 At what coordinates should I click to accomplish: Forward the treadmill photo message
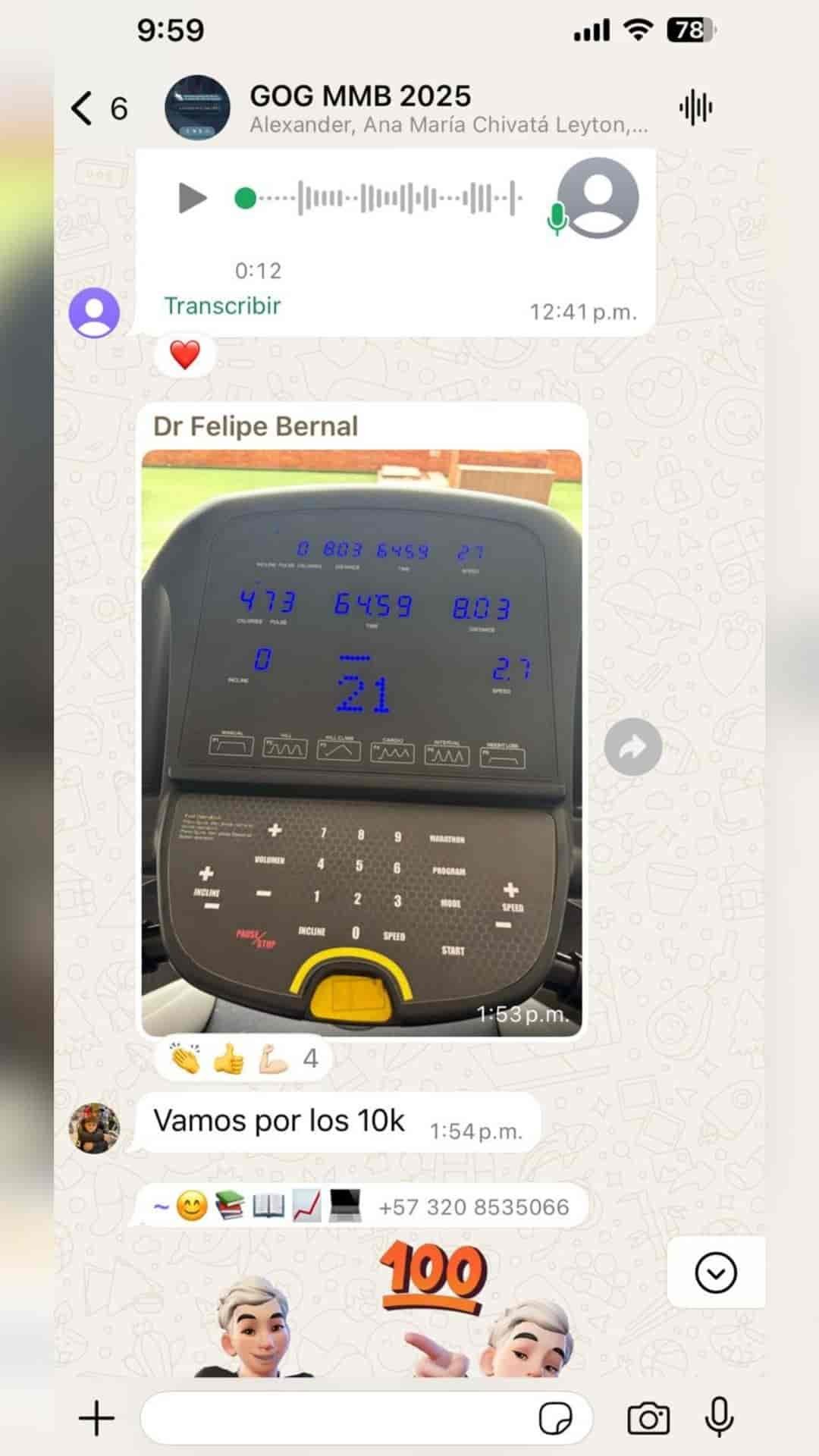coord(632,747)
